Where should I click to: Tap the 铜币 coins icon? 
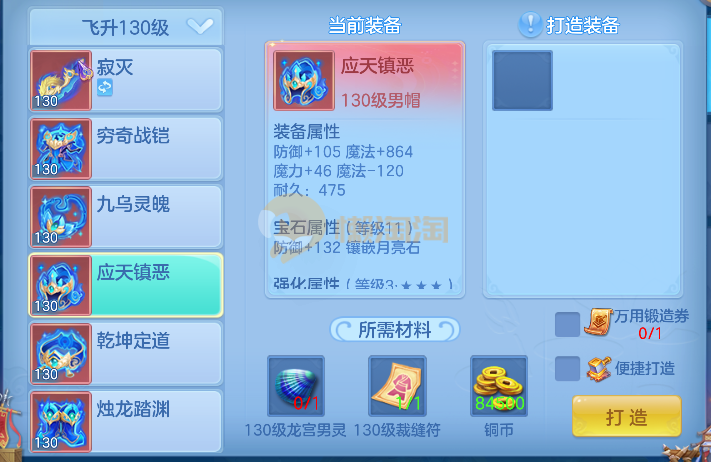[498, 386]
